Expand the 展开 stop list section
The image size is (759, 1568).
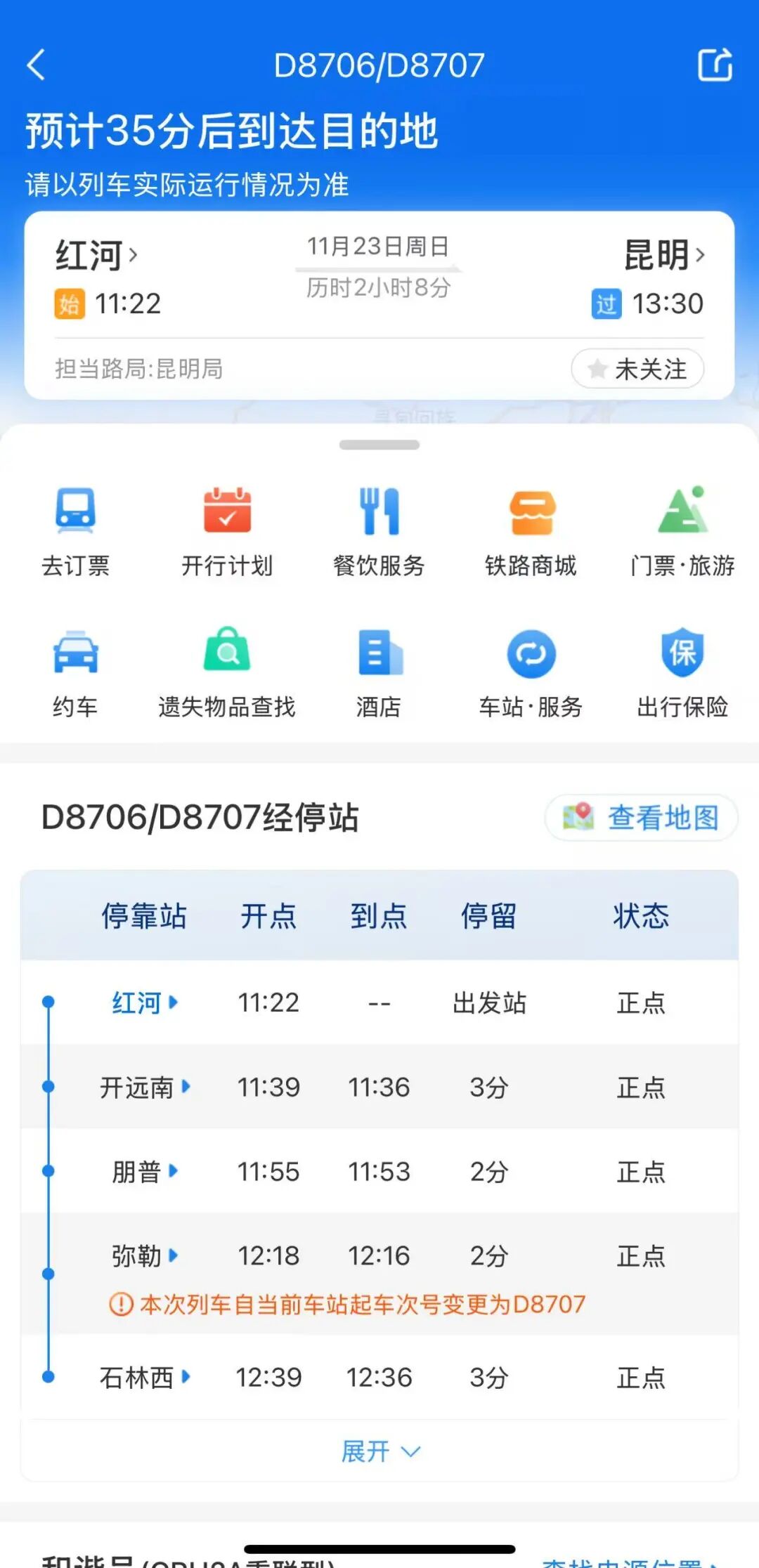pyautogui.click(x=379, y=1451)
